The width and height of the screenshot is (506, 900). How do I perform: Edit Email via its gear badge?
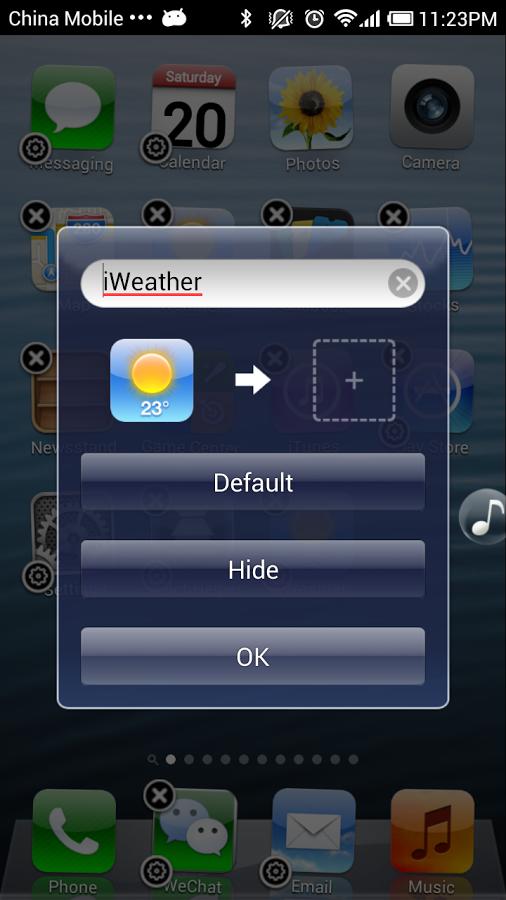(x=276, y=872)
